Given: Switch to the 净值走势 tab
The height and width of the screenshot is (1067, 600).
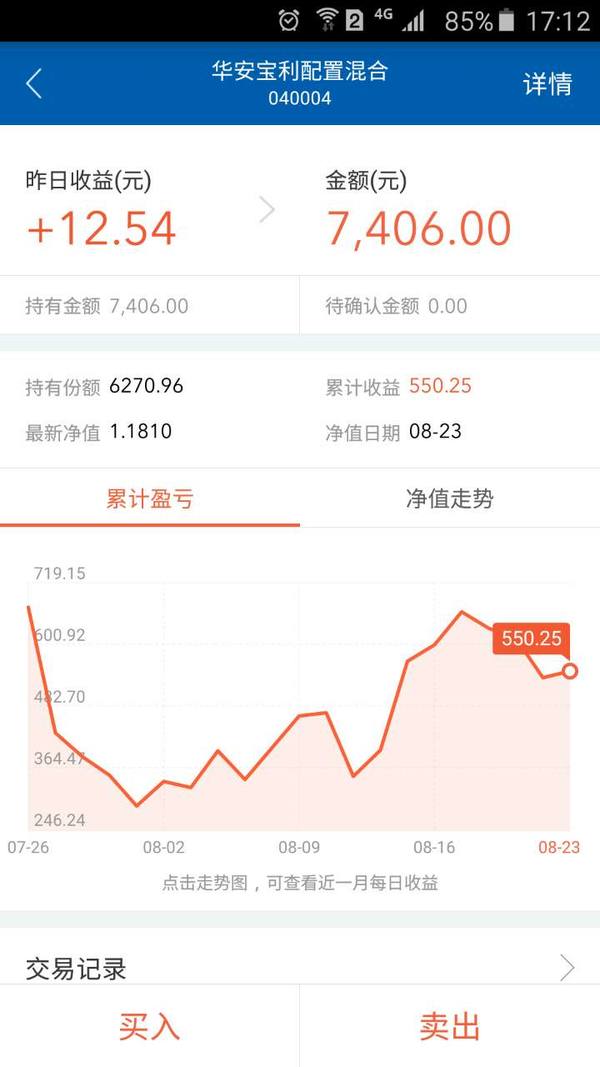Looking at the screenshot, I should click(x=450, y=499).
